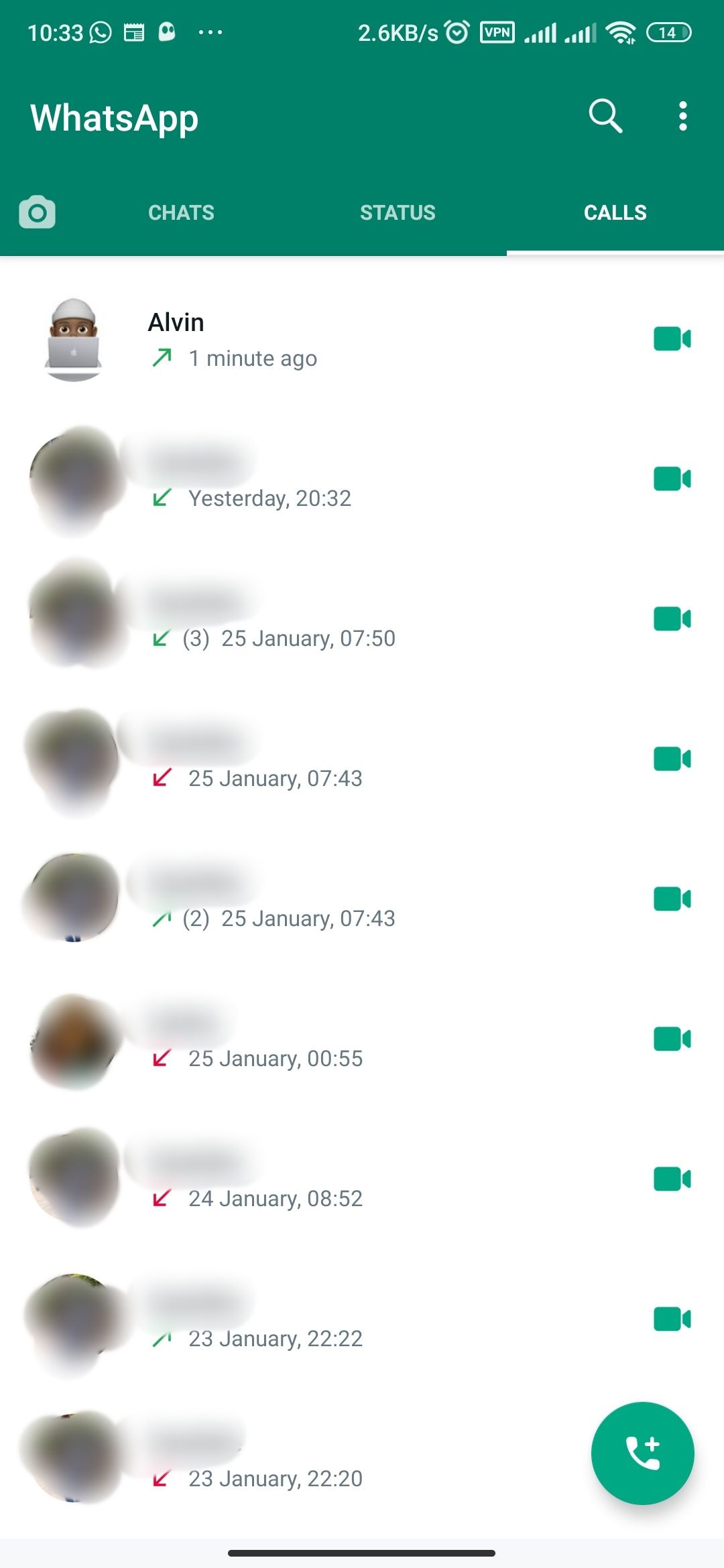Open Alvin's call log entry
Screen dimensions: 724x1568
[x=335, y=340]
